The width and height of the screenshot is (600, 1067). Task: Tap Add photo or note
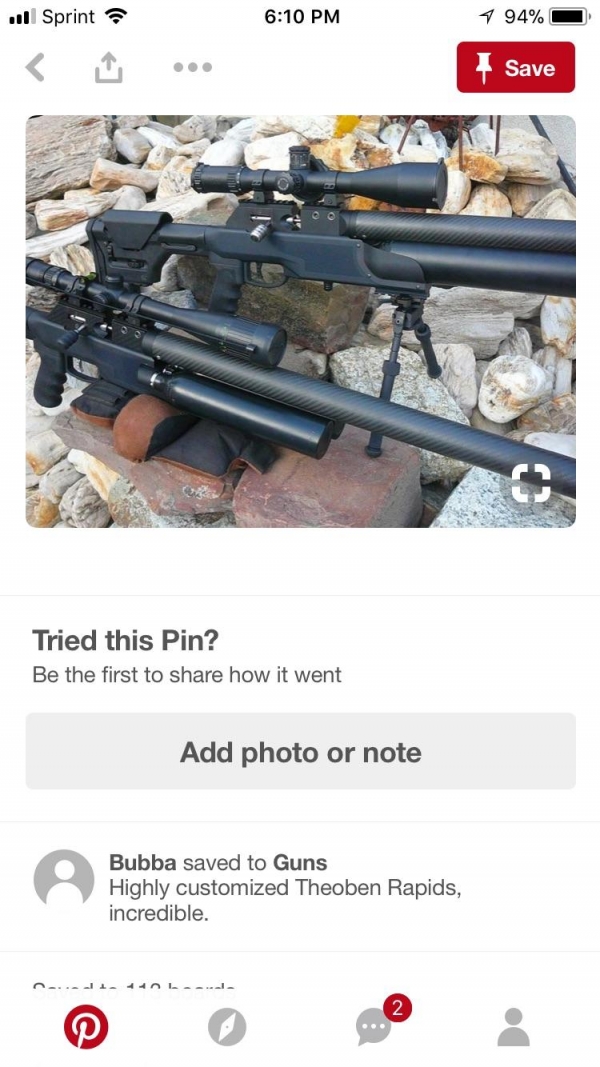coord(300,752)
